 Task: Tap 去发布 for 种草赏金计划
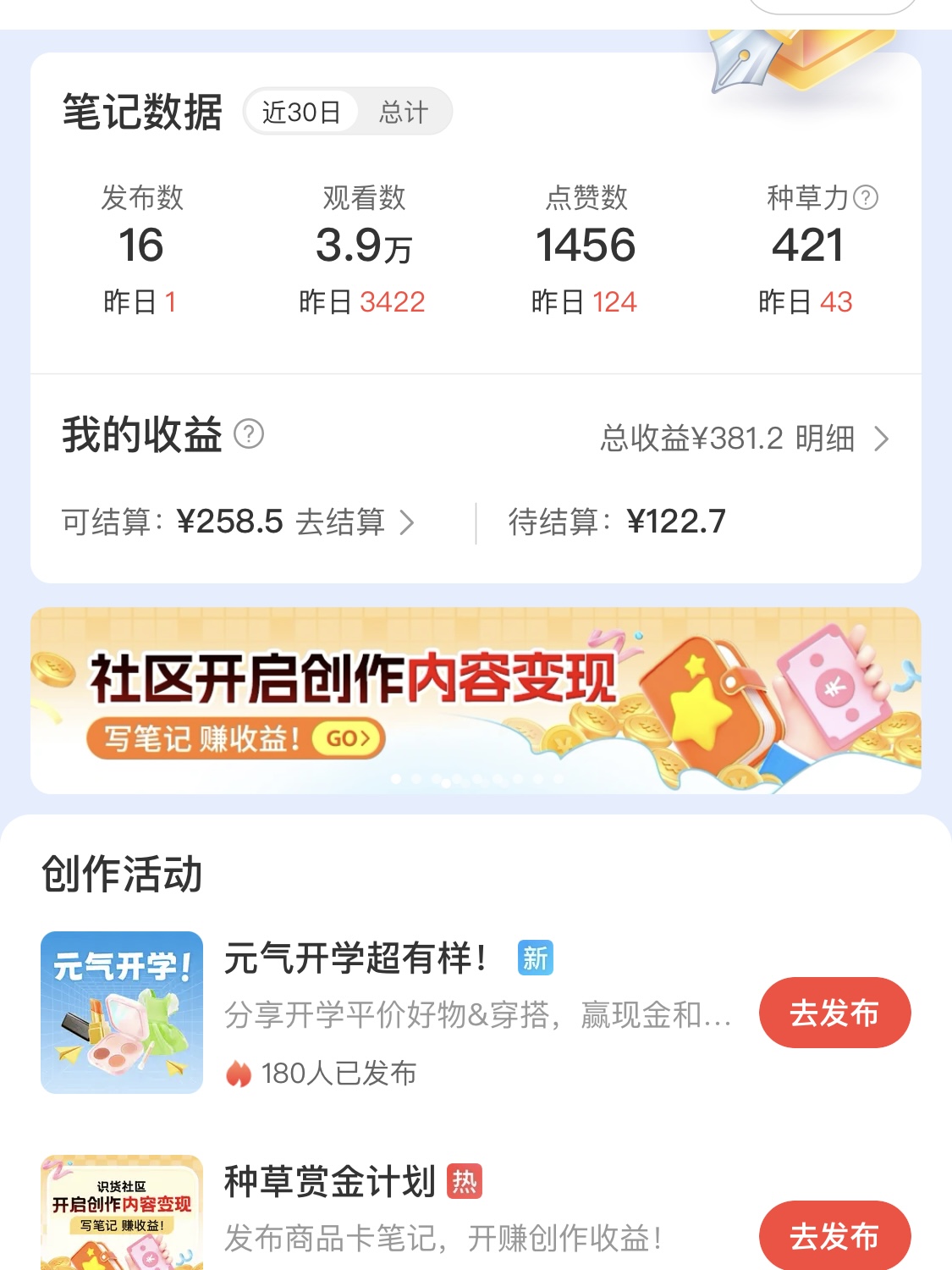tap(834, 1236)
